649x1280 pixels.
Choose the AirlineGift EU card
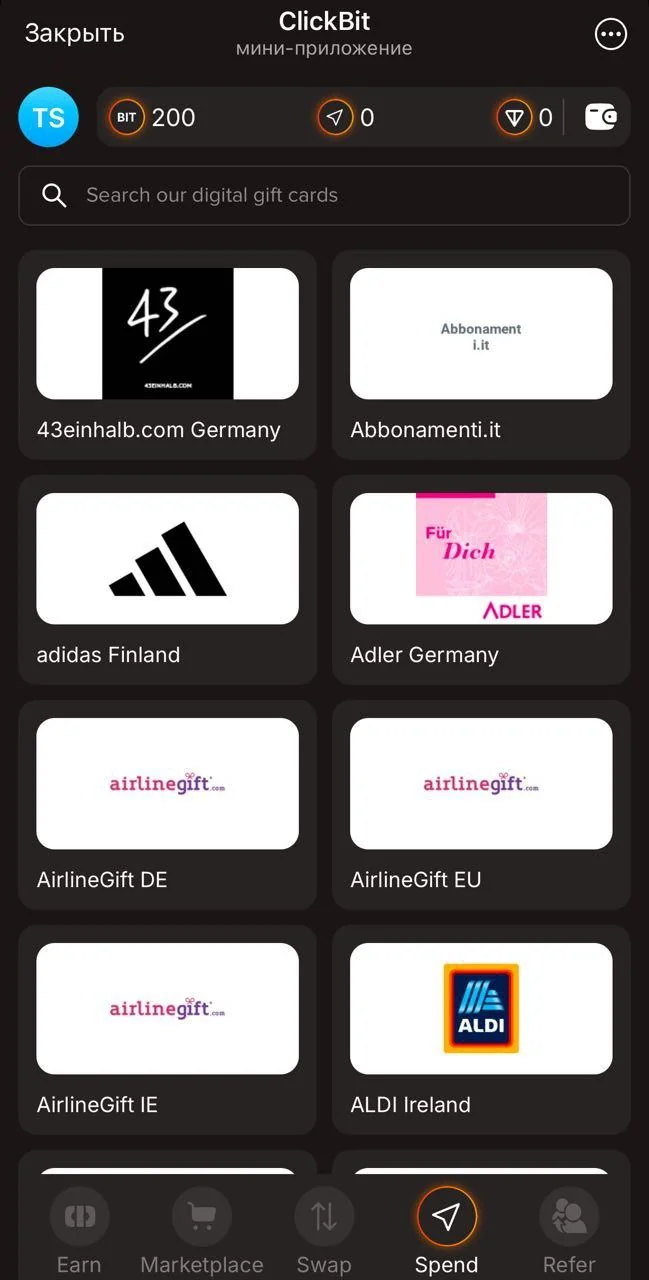point(481,805)
